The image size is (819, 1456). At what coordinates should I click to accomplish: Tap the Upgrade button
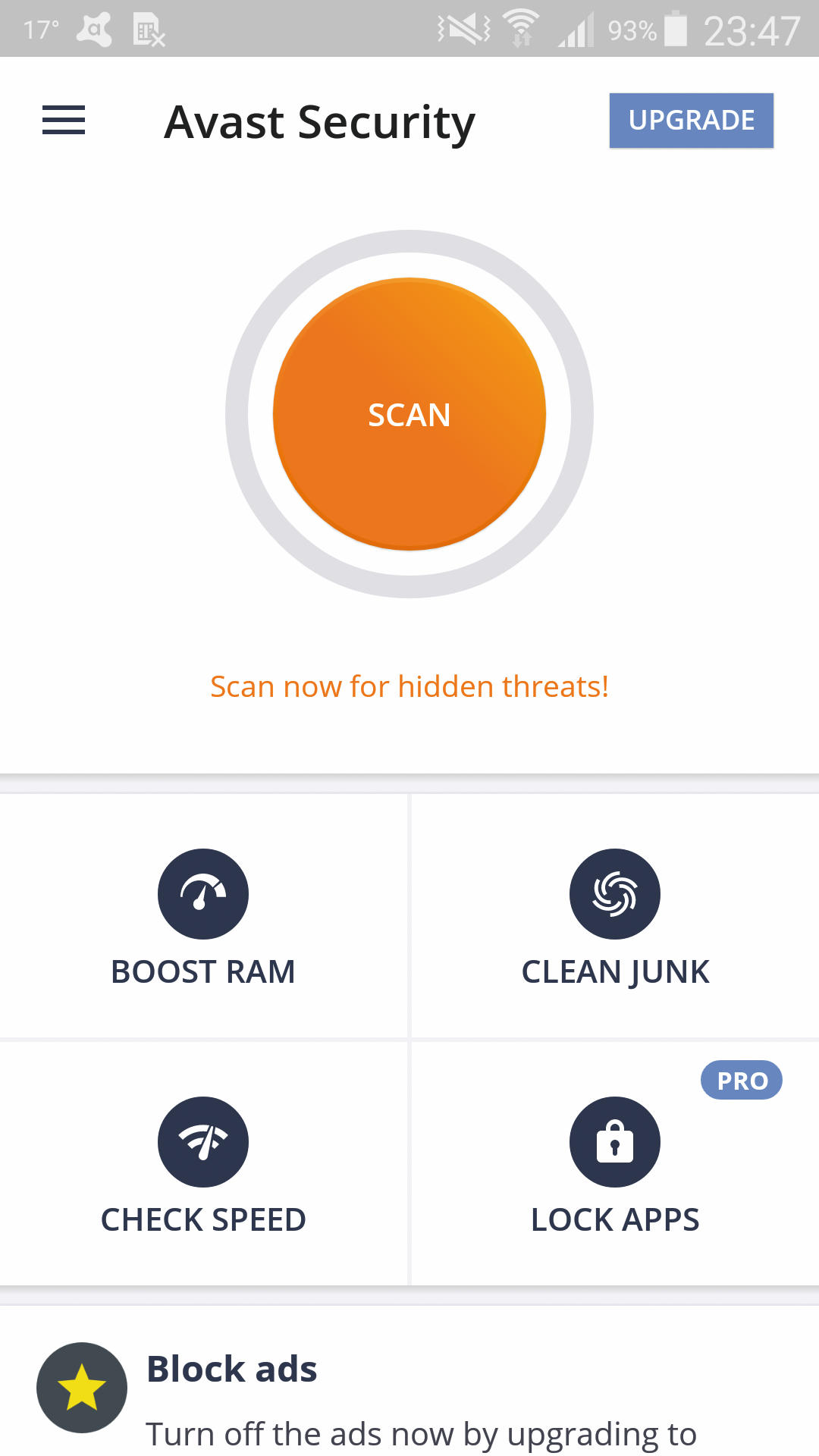pyautogui.click(x=691, y=121)
